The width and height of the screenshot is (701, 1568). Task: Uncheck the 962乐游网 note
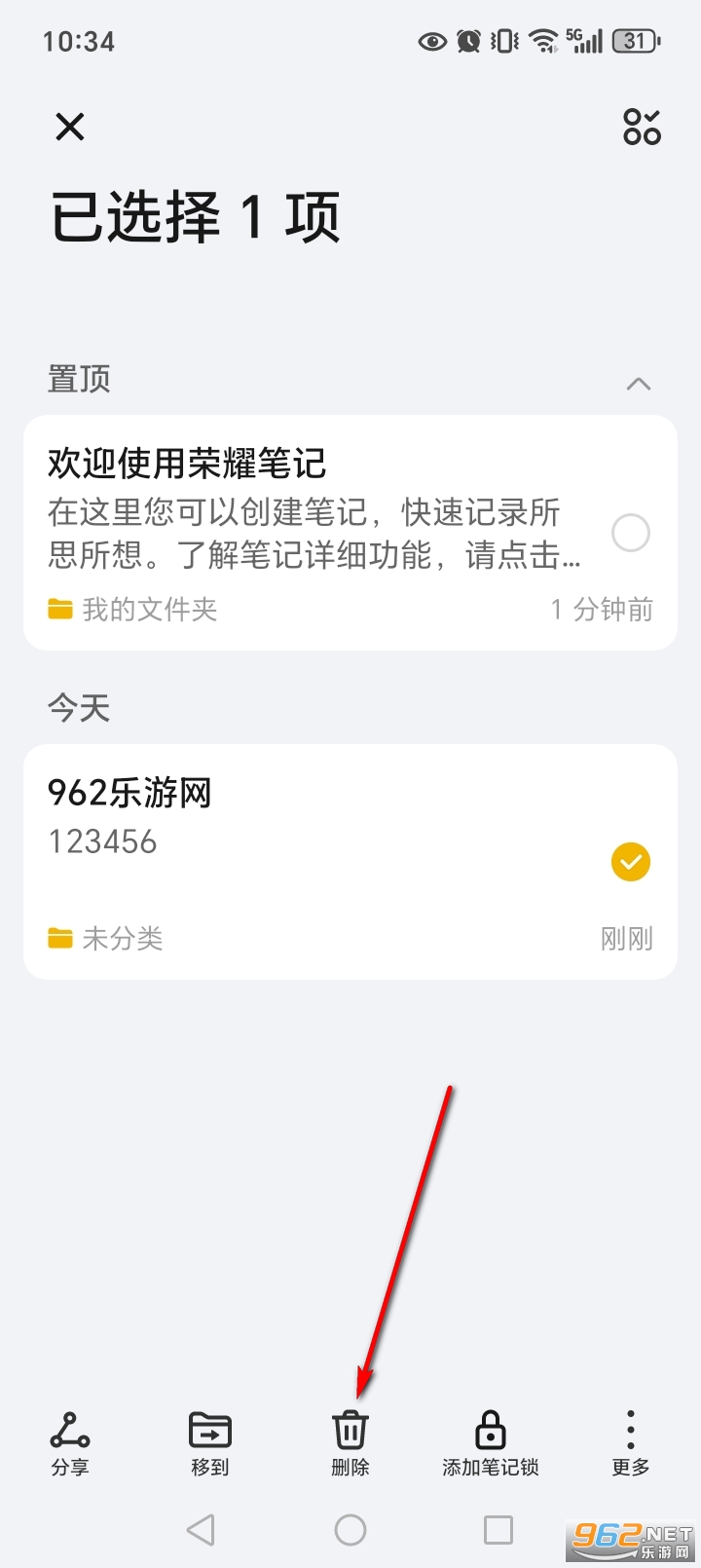point(630,862)
